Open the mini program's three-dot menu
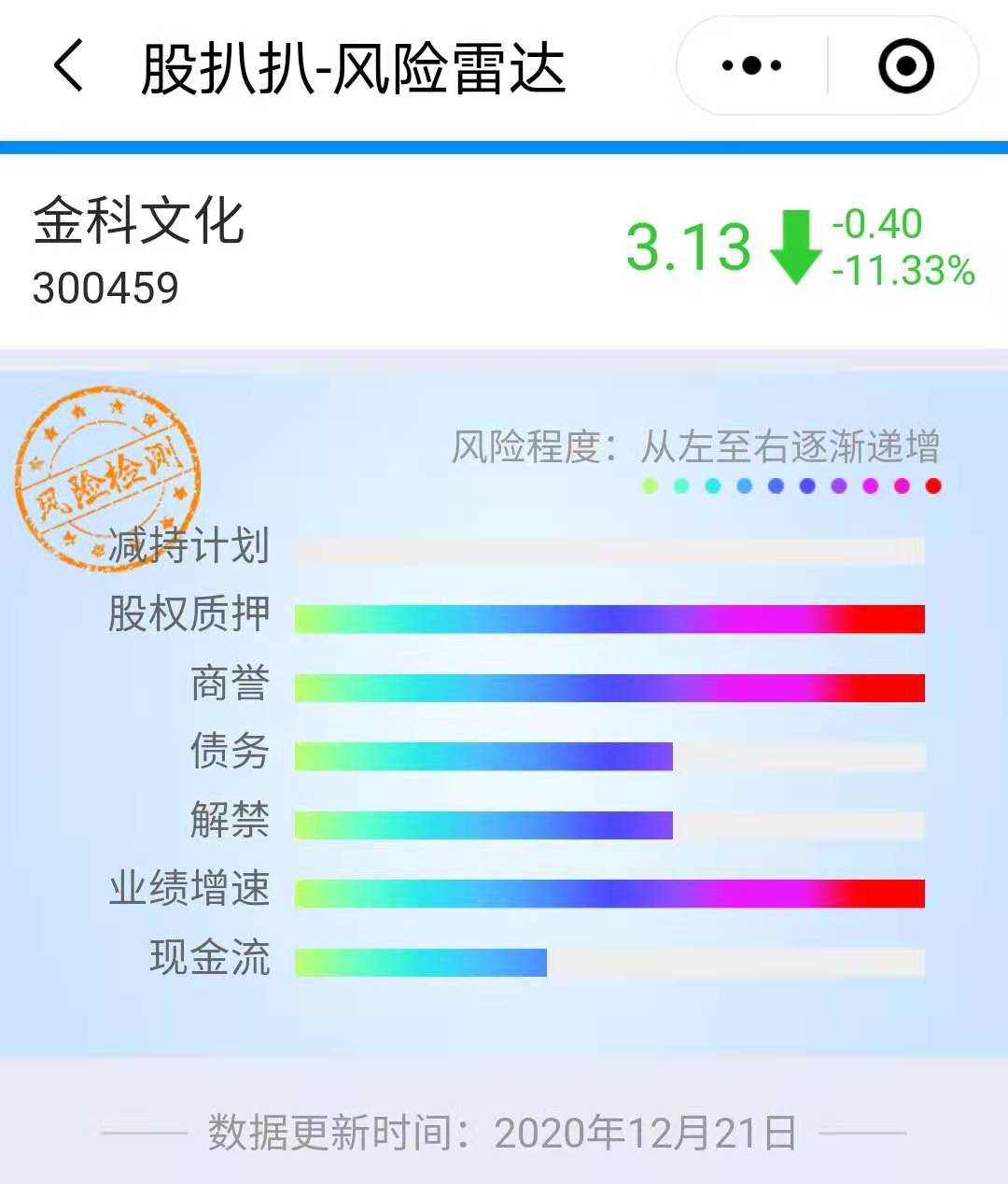This screenshot has height=1184, width=1008. (x=751, y=66)
